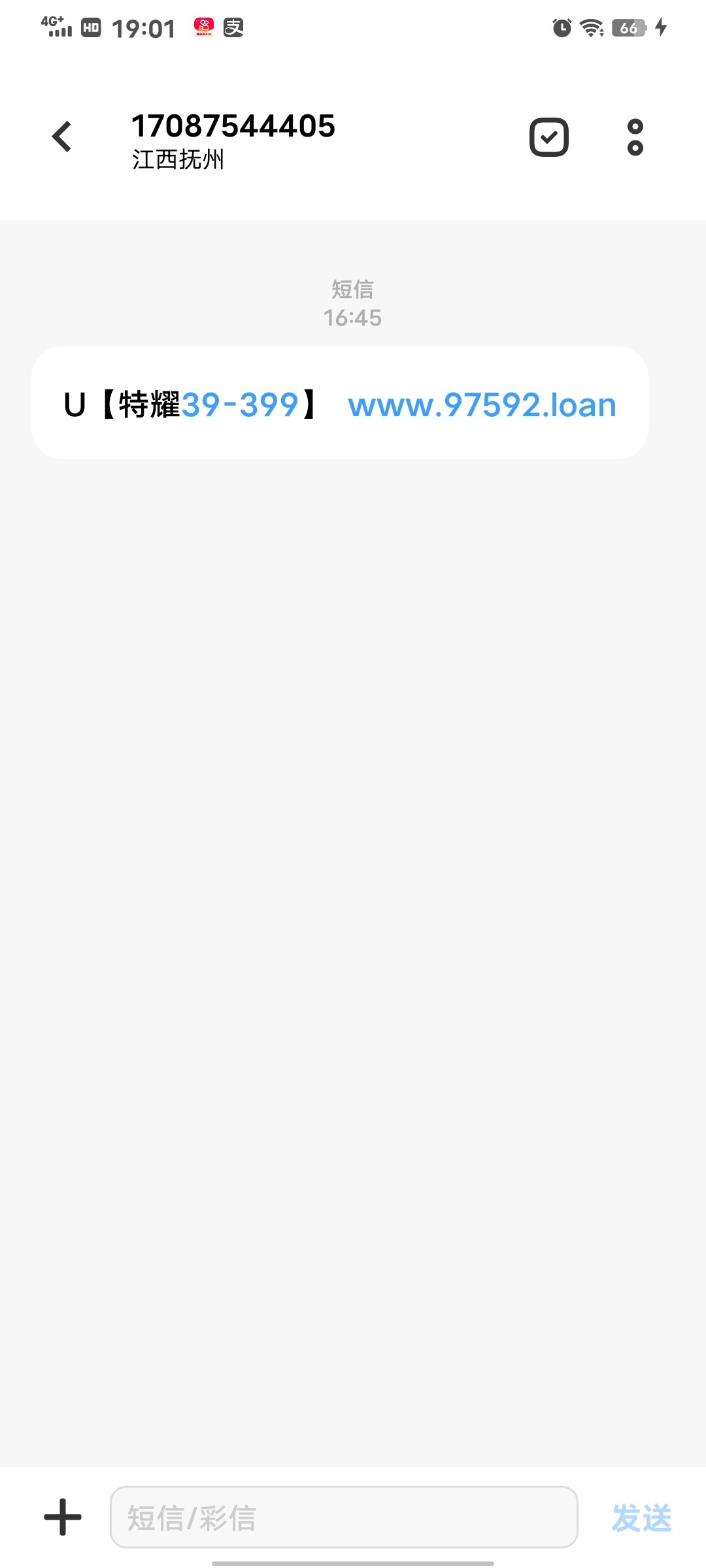Viewport: 706px width, 1568px height.
Task: Tap the 发送 send button
Action: click(641, 1517)
